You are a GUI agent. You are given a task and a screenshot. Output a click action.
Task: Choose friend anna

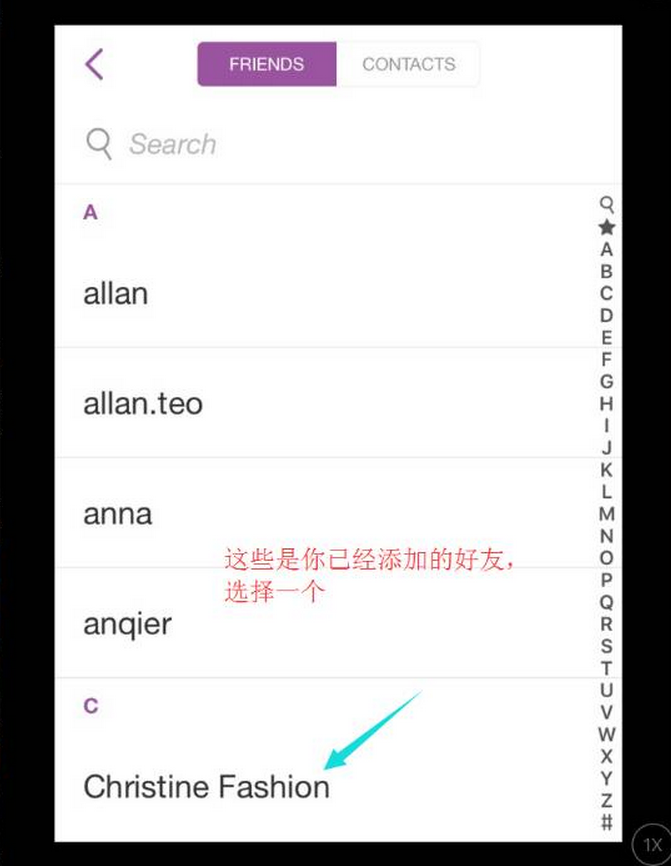click(x=118, y=514)
